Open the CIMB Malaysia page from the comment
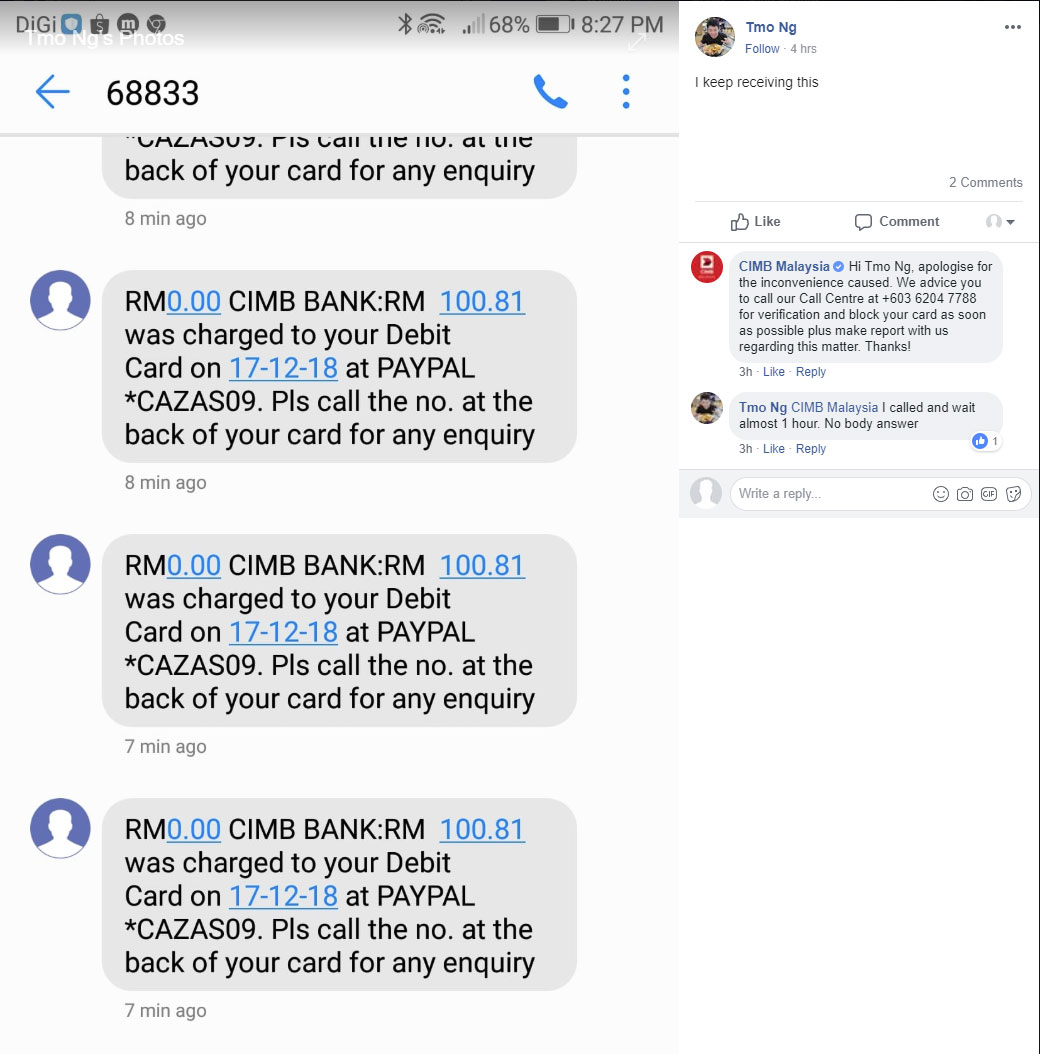1040x1054 pixels. tap(784, 266)
